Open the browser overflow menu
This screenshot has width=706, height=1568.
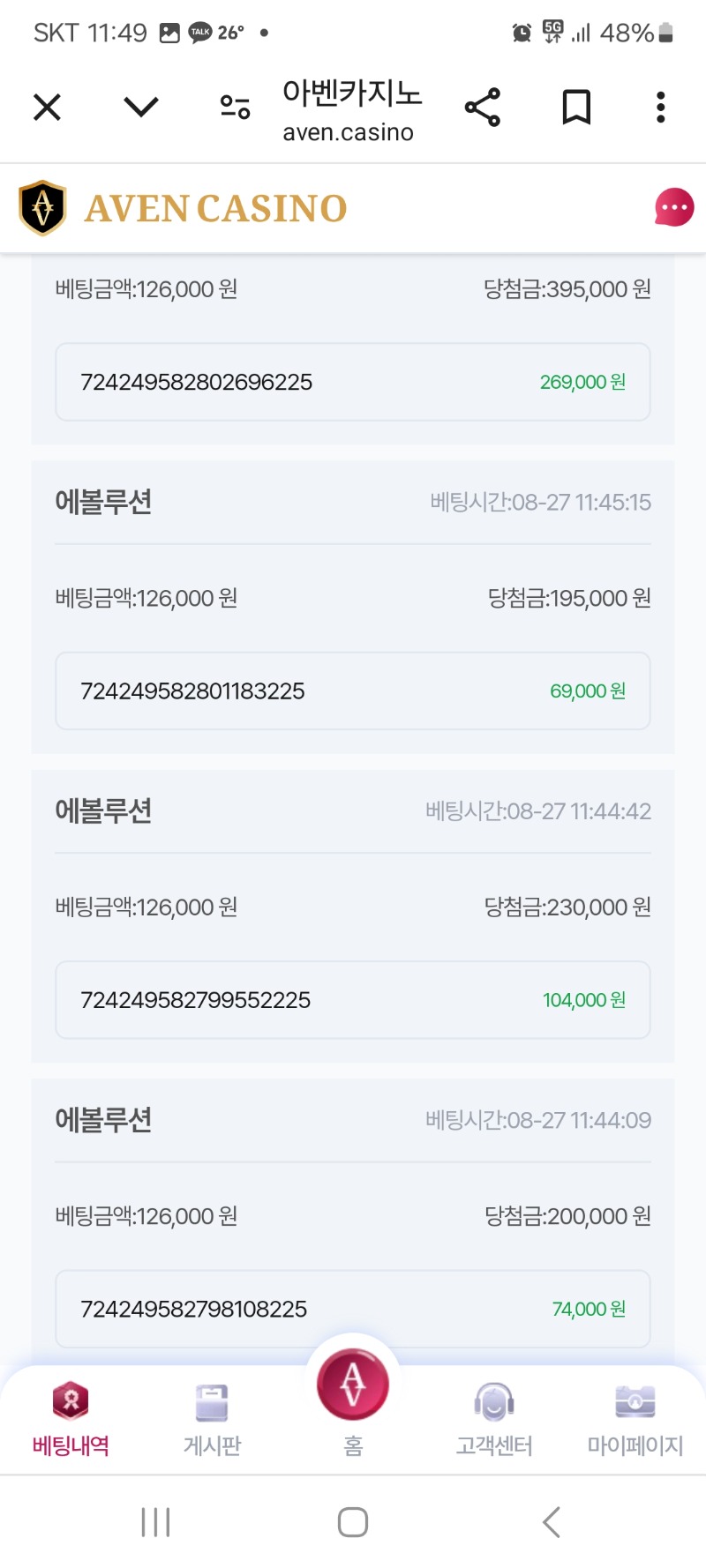point(660,108)
